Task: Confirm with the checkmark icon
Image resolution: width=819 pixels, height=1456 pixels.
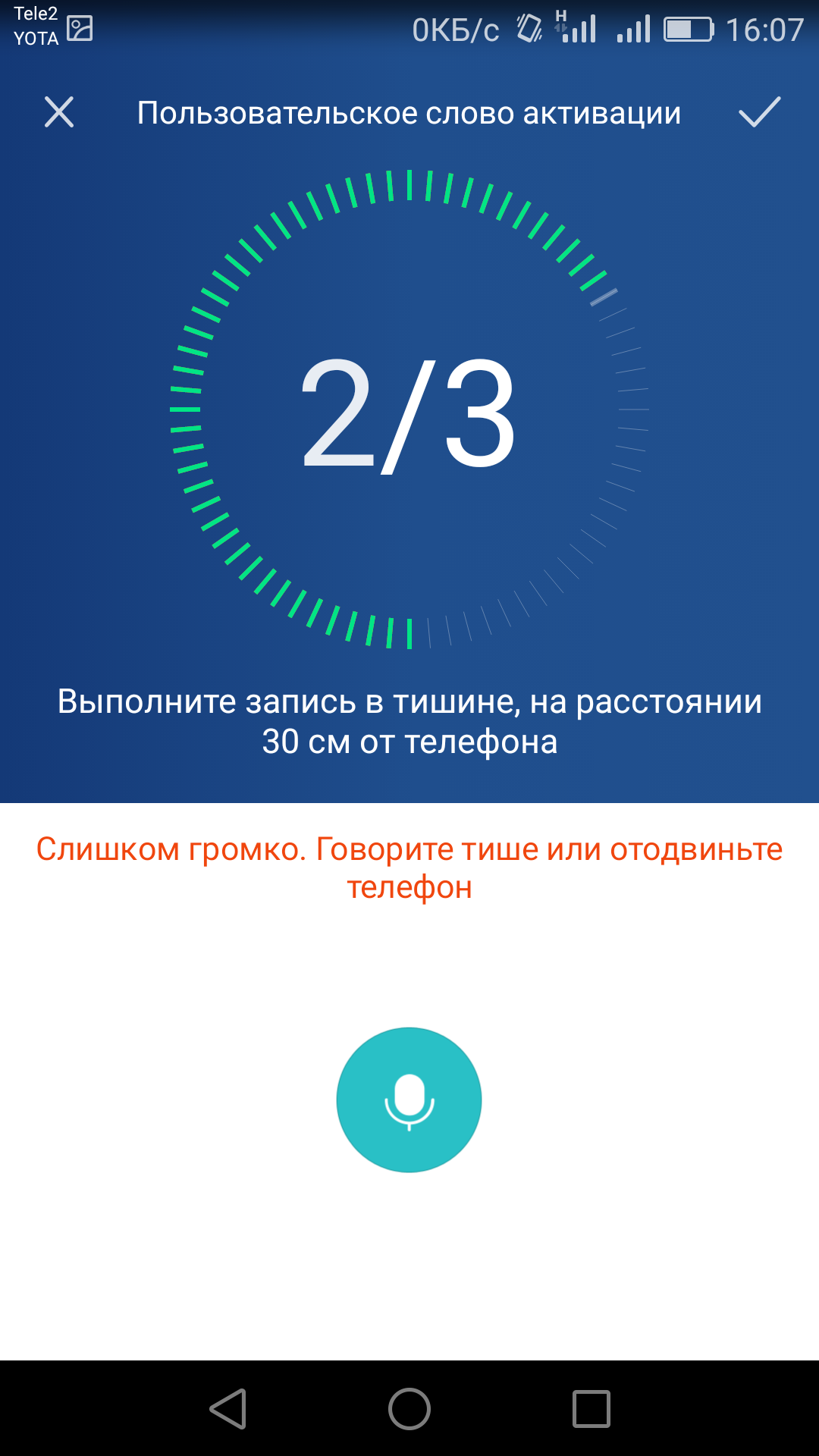Action: 759,112
